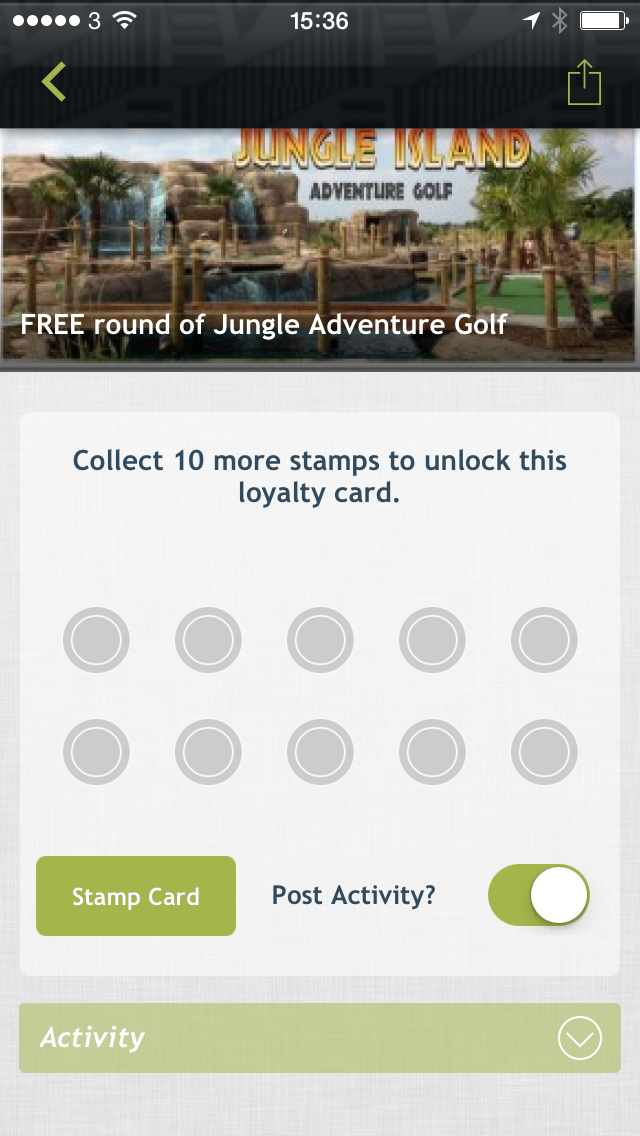
Task: Expand the Activity section
Action: pos(320,1037)
